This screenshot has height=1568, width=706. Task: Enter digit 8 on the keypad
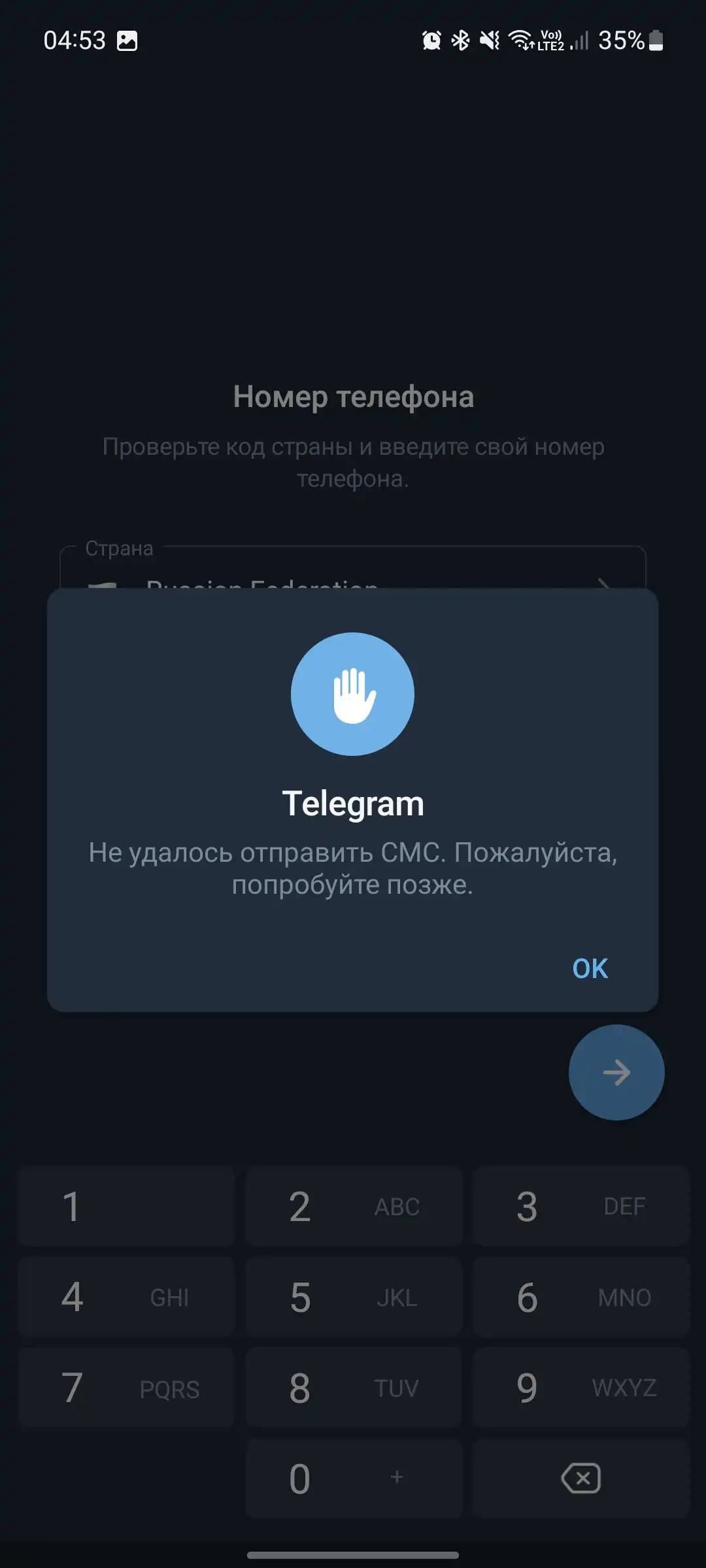(354, 1388)
